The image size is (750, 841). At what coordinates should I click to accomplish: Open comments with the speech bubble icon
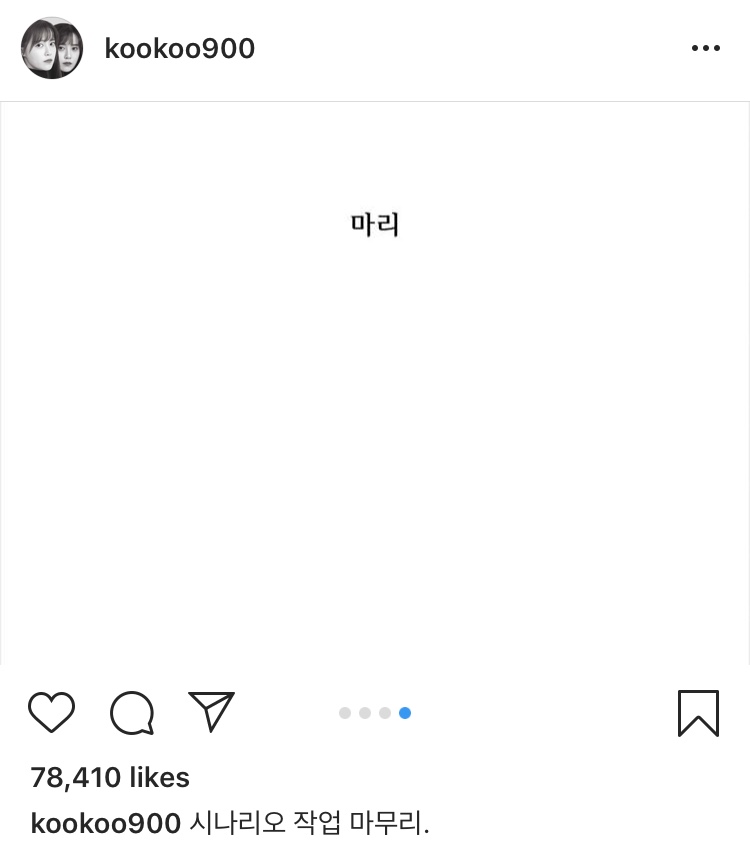click(x=132, y=713)
